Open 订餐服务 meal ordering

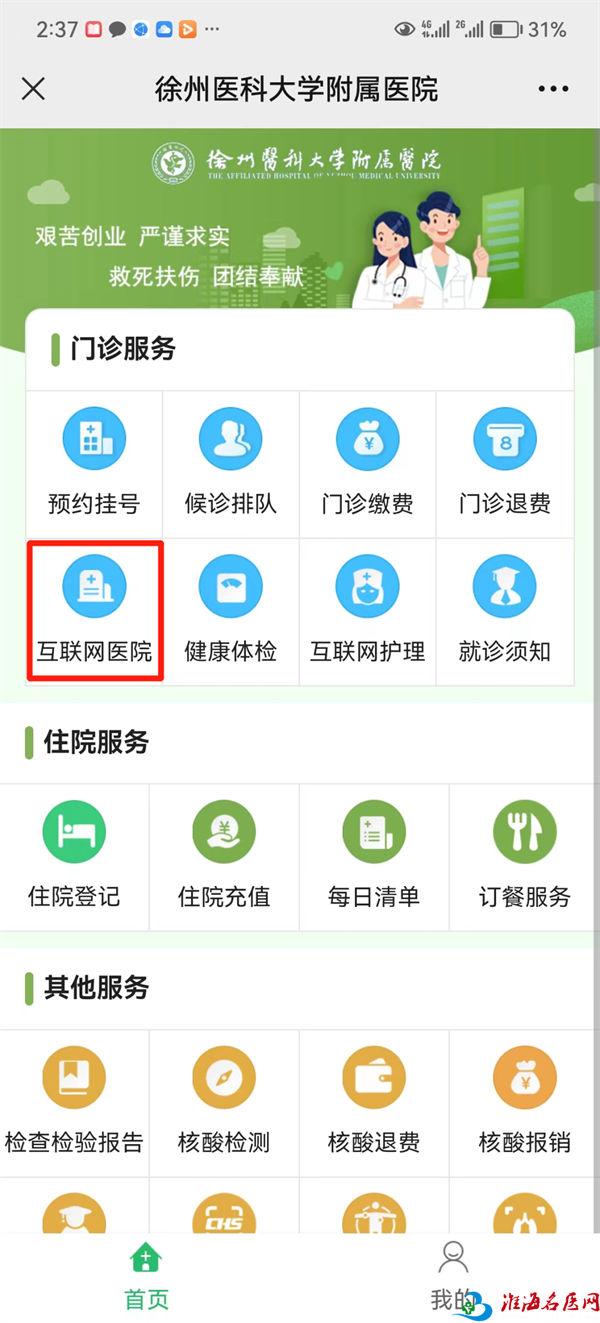click(524, 856)
